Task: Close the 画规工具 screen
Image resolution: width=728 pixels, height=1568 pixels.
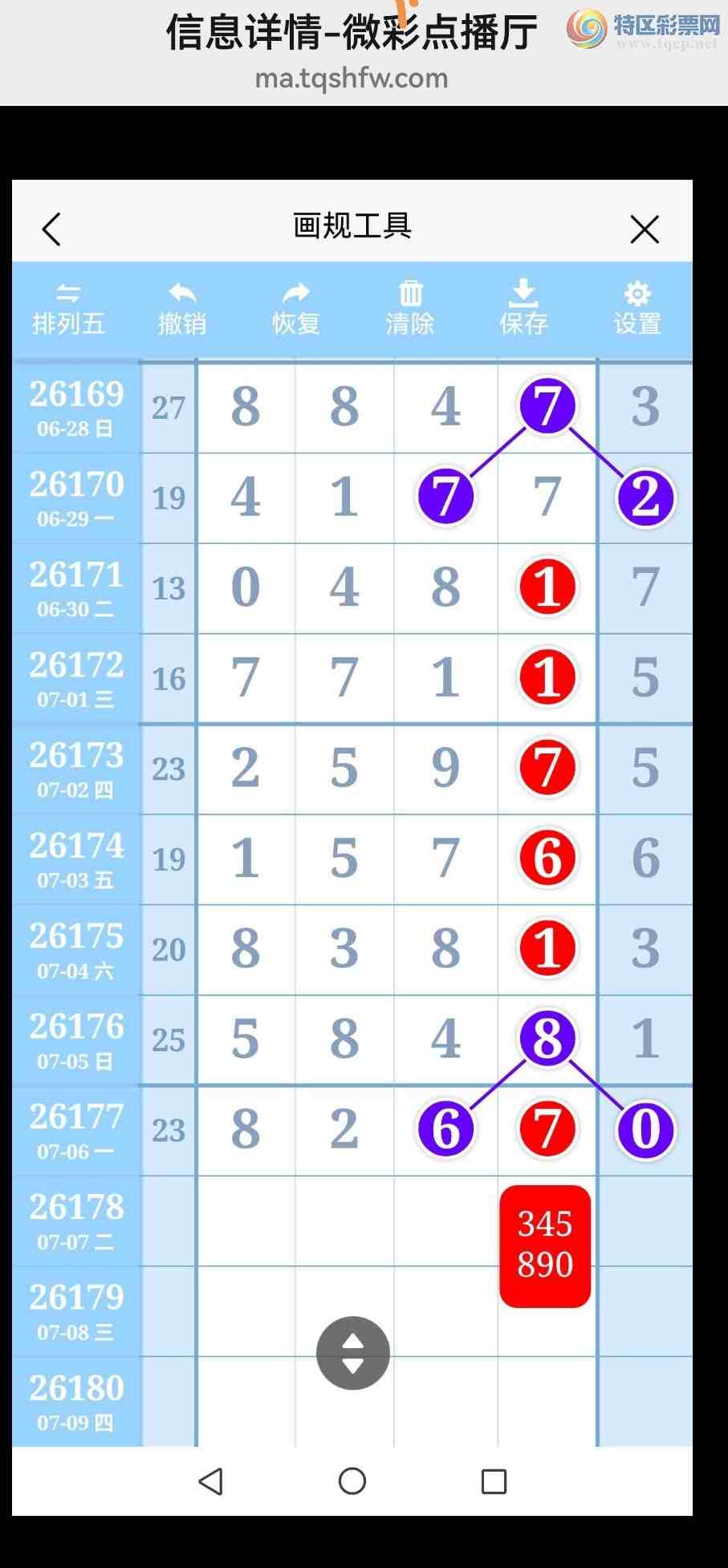Action: click(645, 230)
